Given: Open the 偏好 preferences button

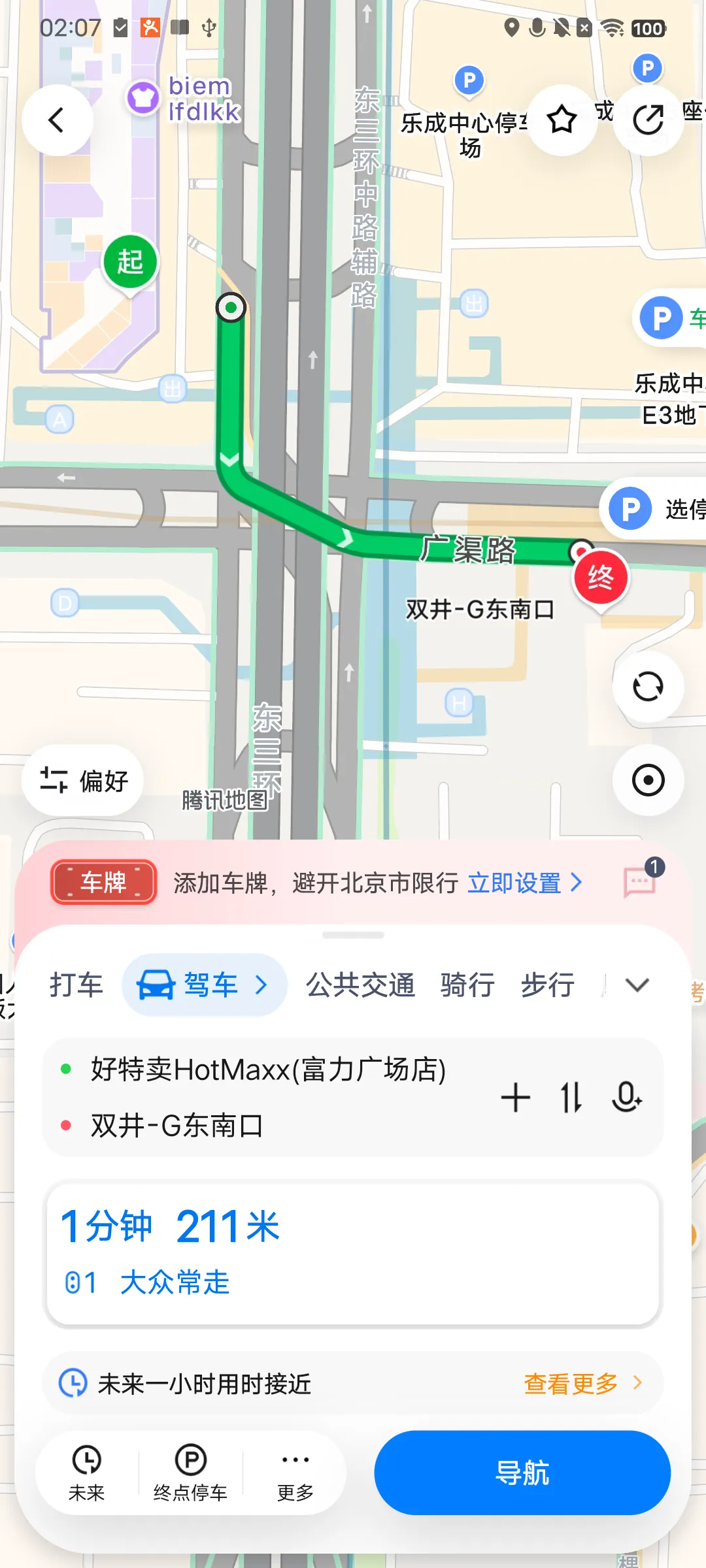Looking at the screenshot, I should click(x=84, y=780).
